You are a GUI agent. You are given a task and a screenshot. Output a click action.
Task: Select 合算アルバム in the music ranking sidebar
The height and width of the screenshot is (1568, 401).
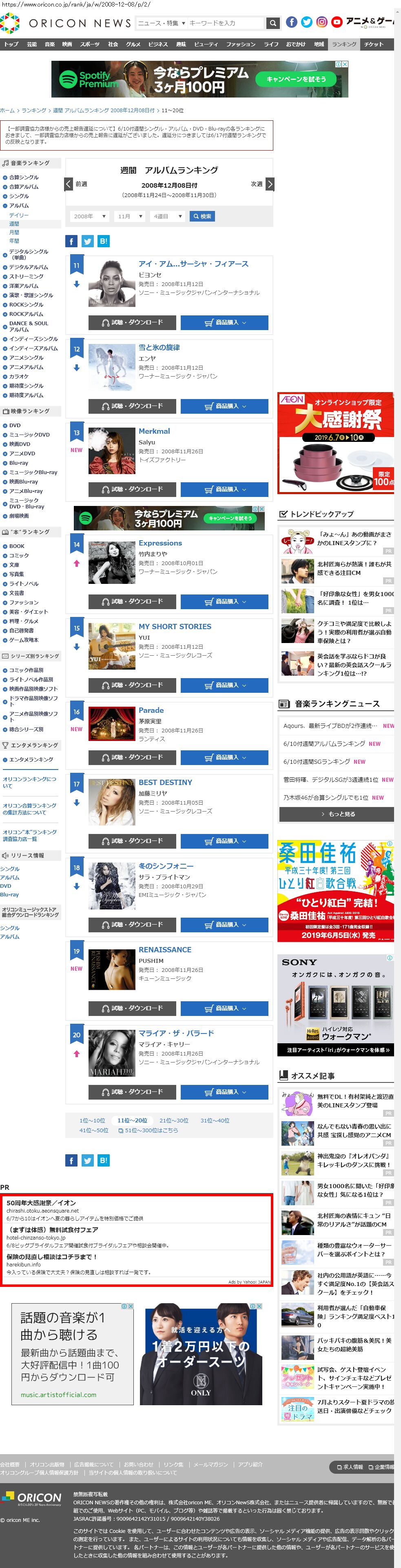pos(23,187)
